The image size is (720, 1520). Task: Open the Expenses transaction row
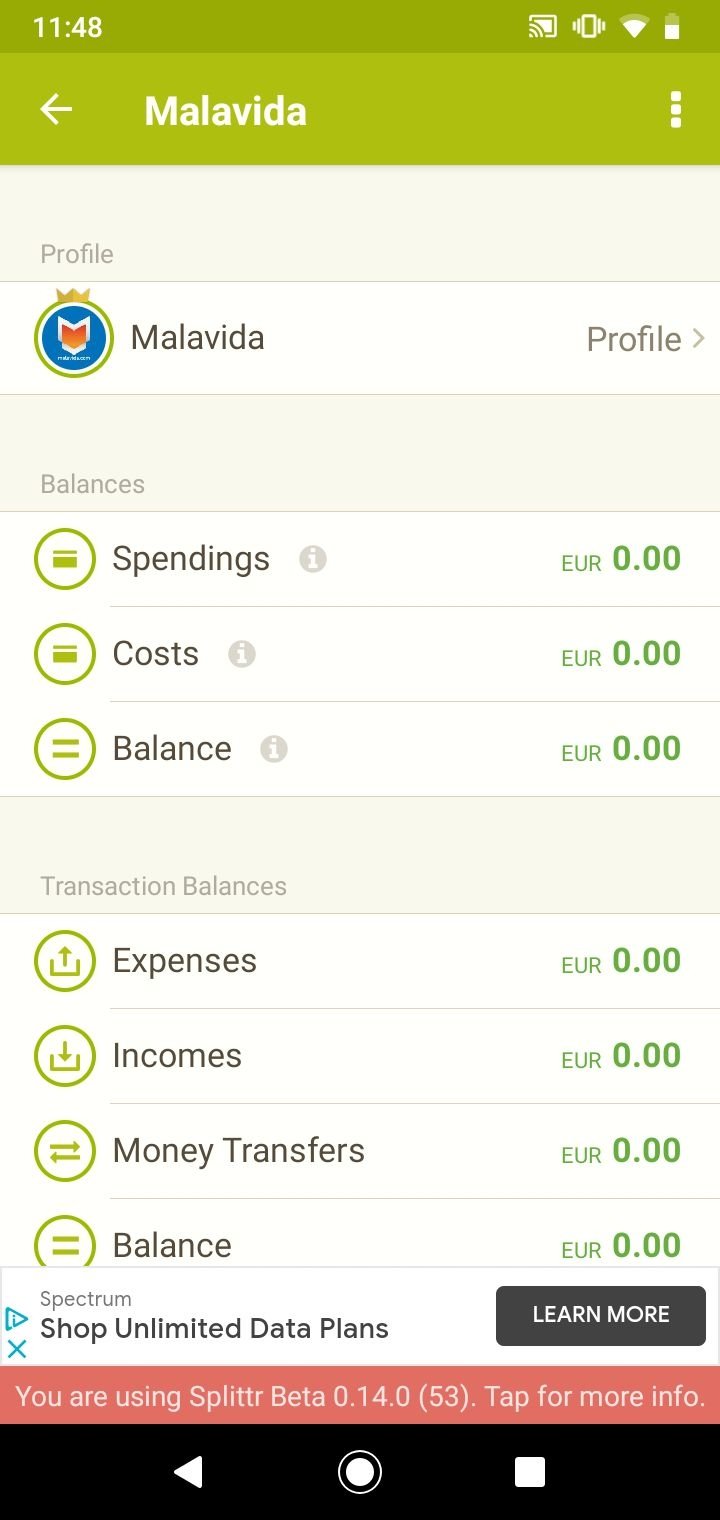[360, 961]
